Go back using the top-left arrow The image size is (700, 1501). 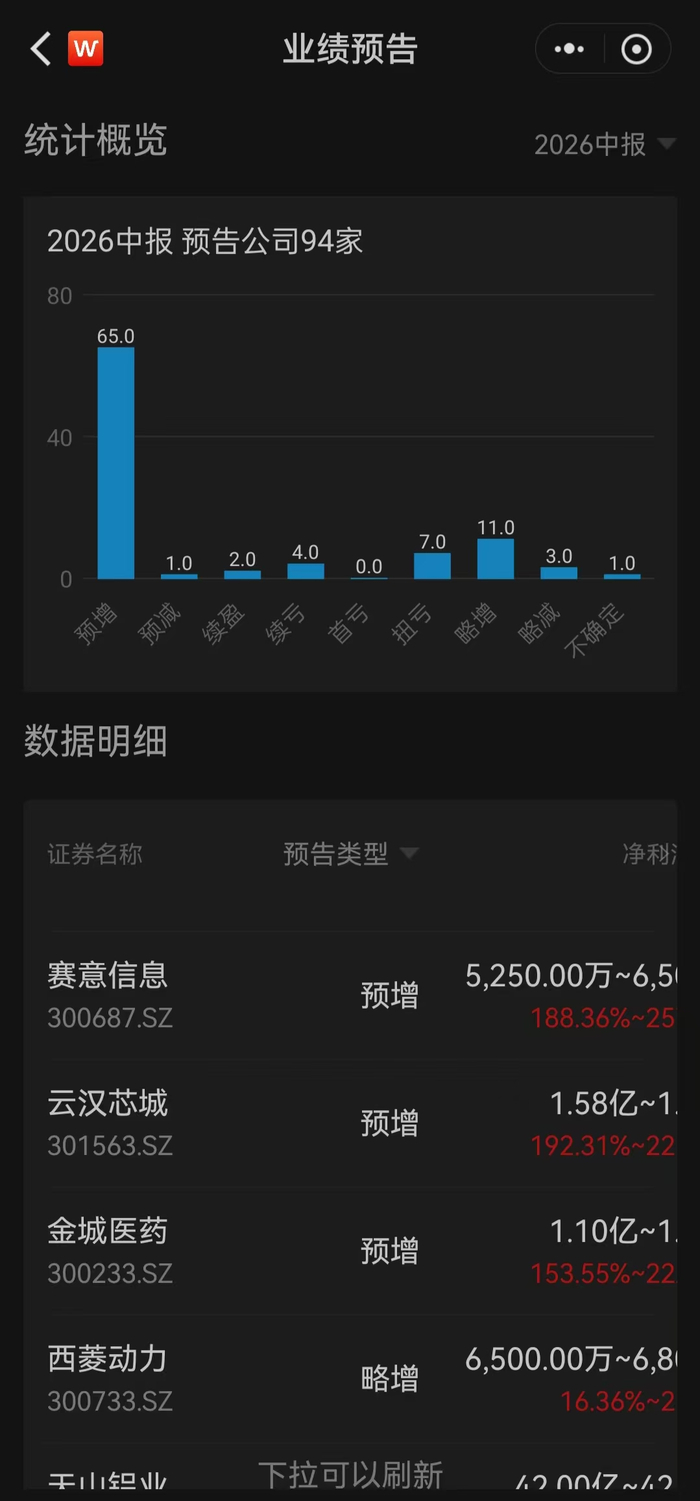coord(40,48)
